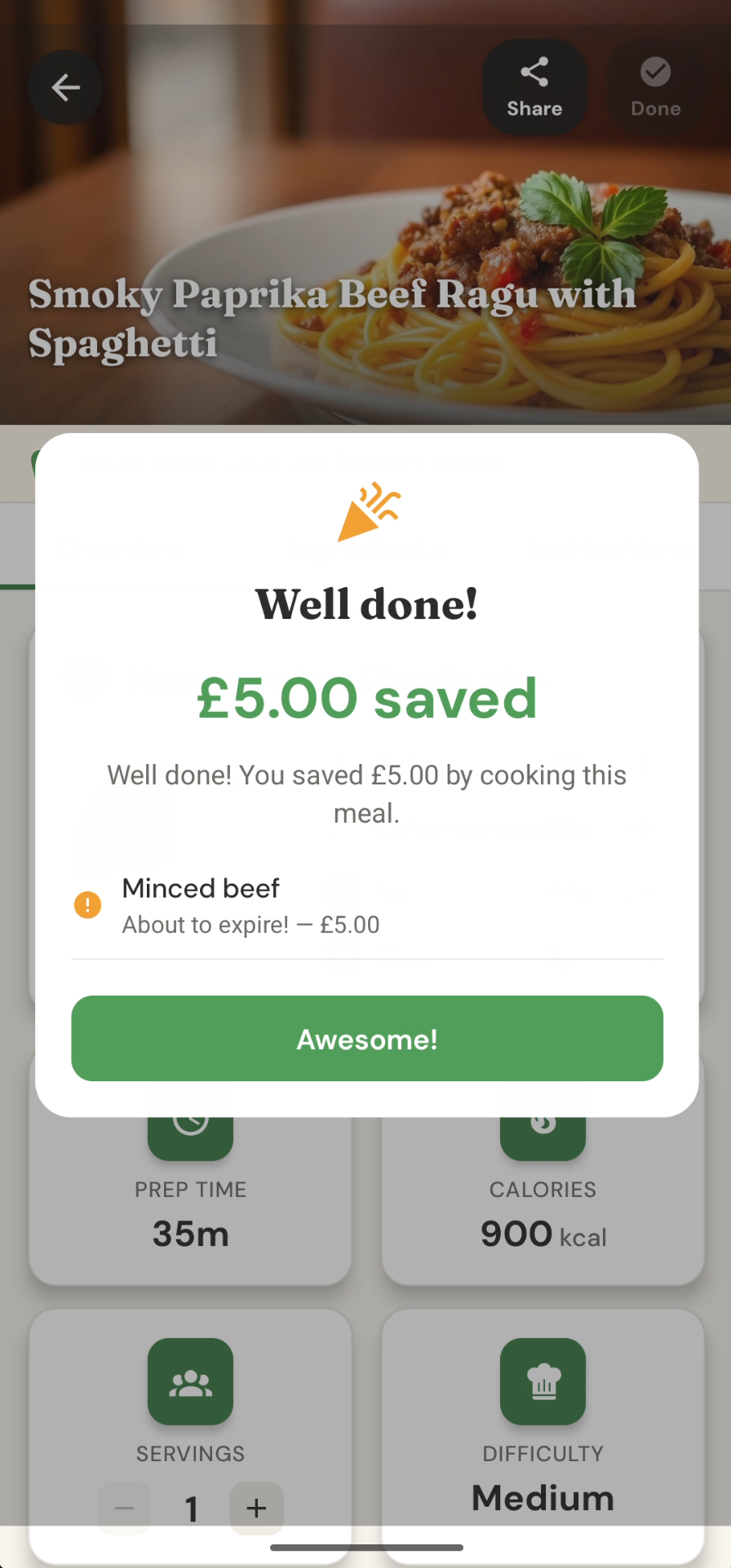Decrease servings with the minus stepper
731x1568 pixels.
pos(124,1508)
